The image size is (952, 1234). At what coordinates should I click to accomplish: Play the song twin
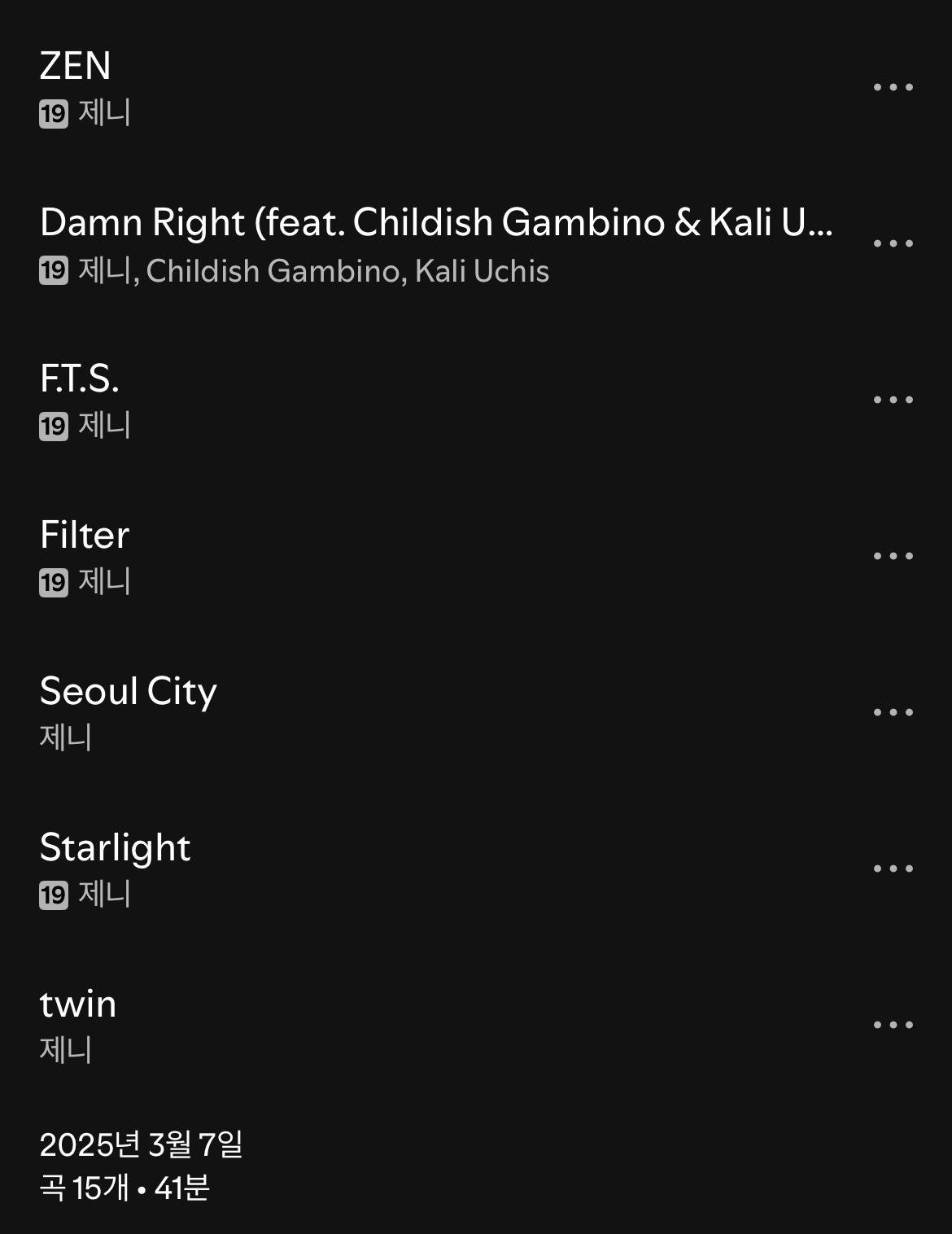(78, 1004)
